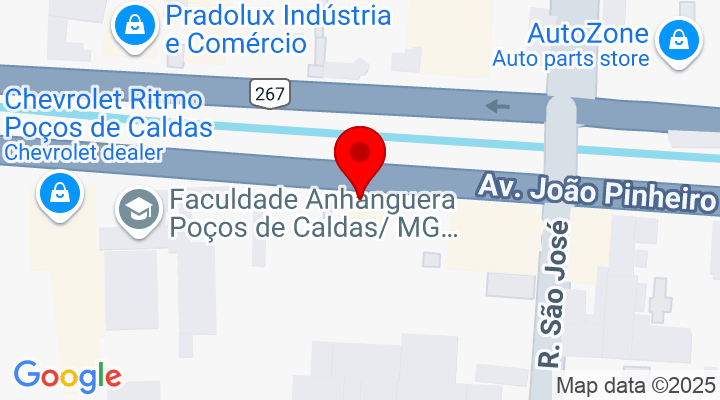
Task: Open Faculdade Anhanguera Poços de Caldas marker
Action: coord(137,210)
